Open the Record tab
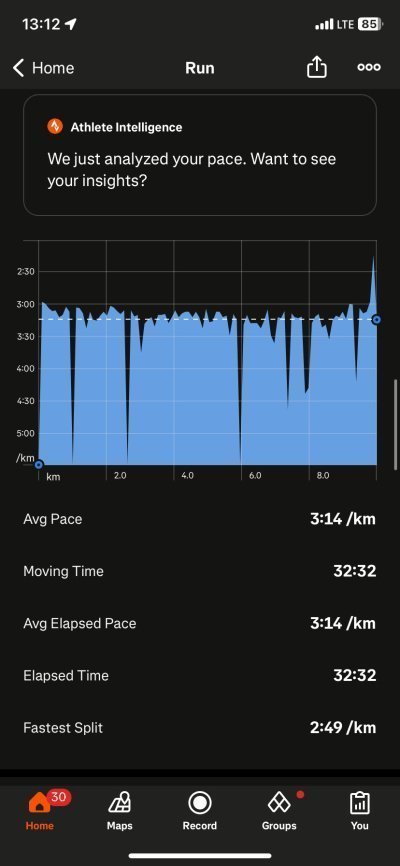Screen dimensions: 400x866 199,811
